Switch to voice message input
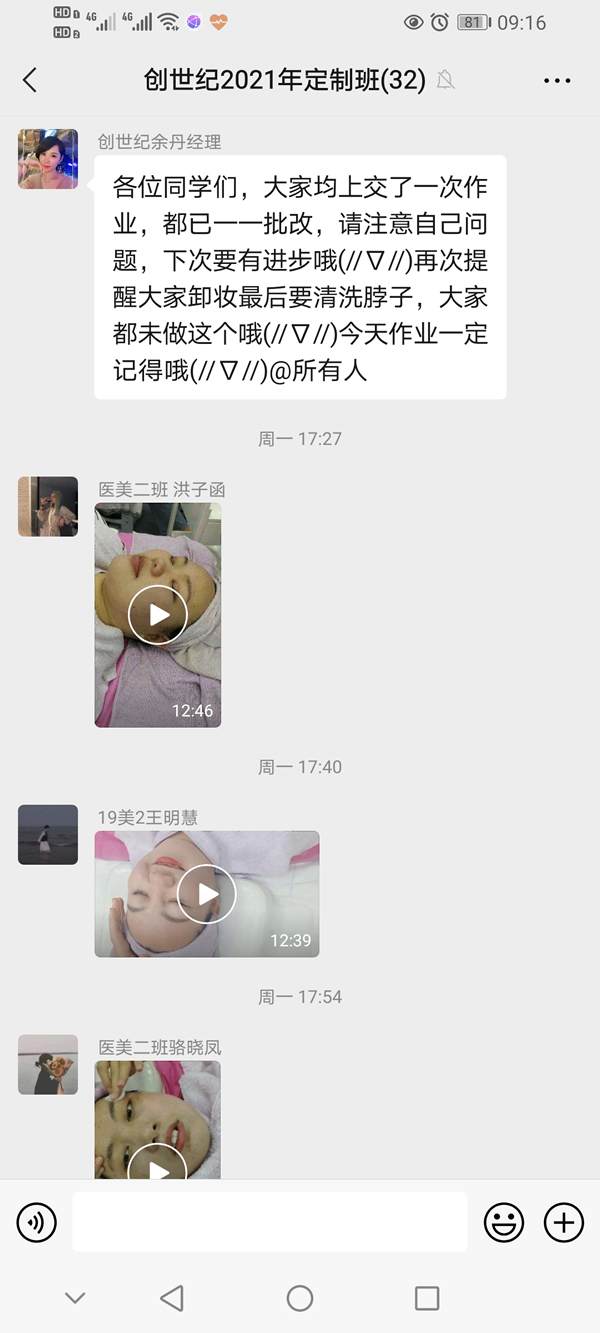The width and height of the screenshot is (600, 1333). 37,1222
